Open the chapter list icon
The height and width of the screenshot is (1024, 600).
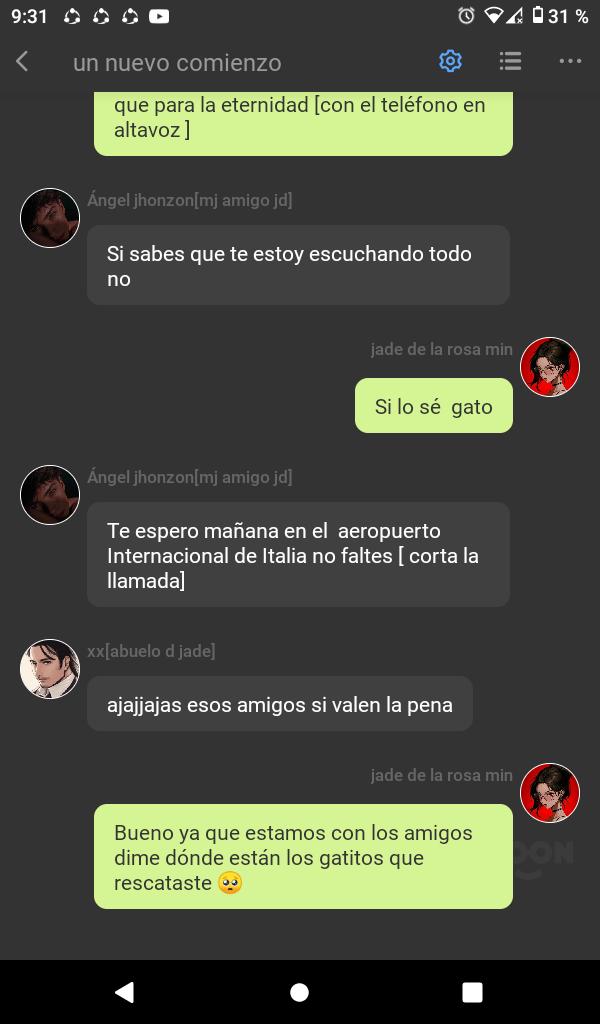coord(510,62)
